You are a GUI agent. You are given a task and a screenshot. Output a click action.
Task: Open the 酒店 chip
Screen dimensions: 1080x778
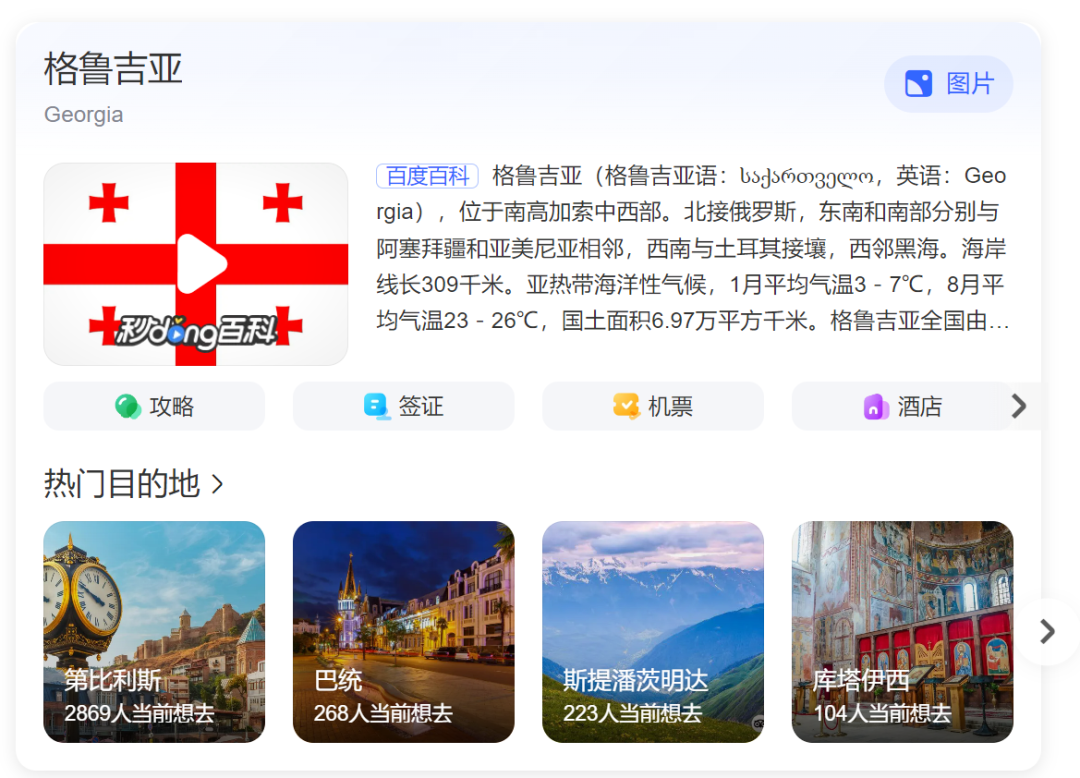901,406
